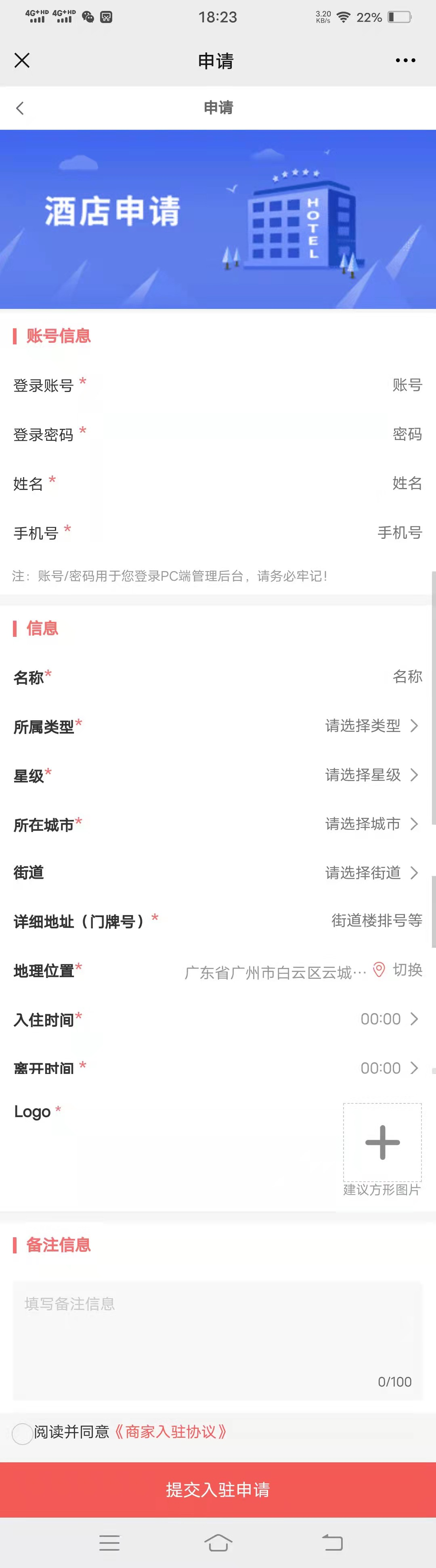Tap 切换 to change the location
Viewport: 436px width, 1568px height.
pyautogui.click(x=406, y=970)
